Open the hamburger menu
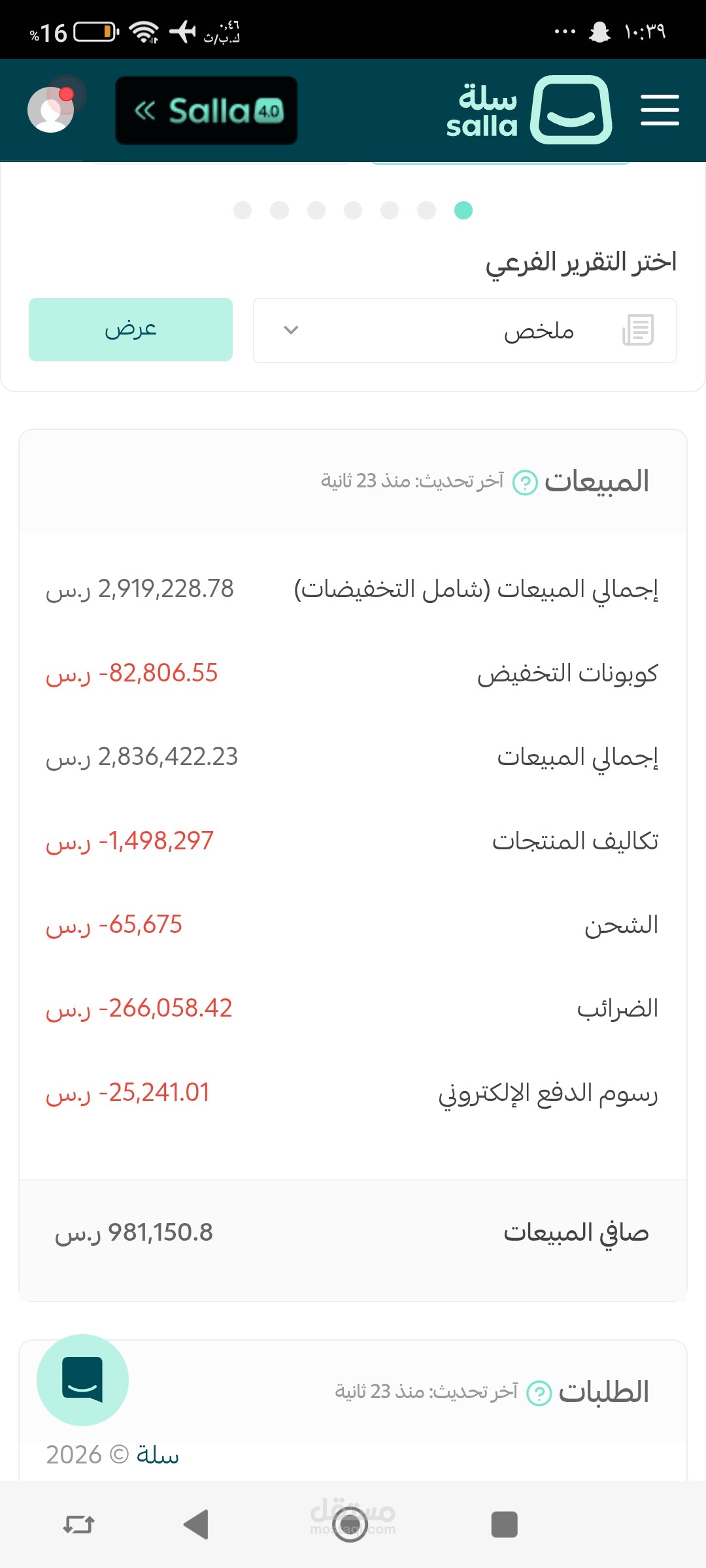 click(660, 110)
